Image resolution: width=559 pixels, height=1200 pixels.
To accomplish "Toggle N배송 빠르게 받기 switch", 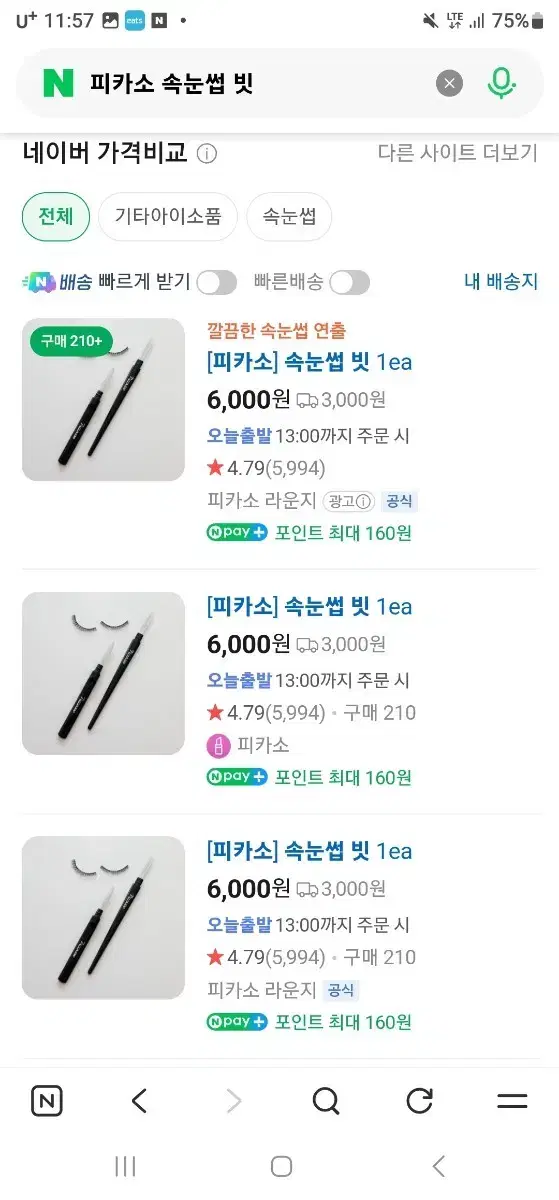I will pyautogui.click(x=216, y=282).
